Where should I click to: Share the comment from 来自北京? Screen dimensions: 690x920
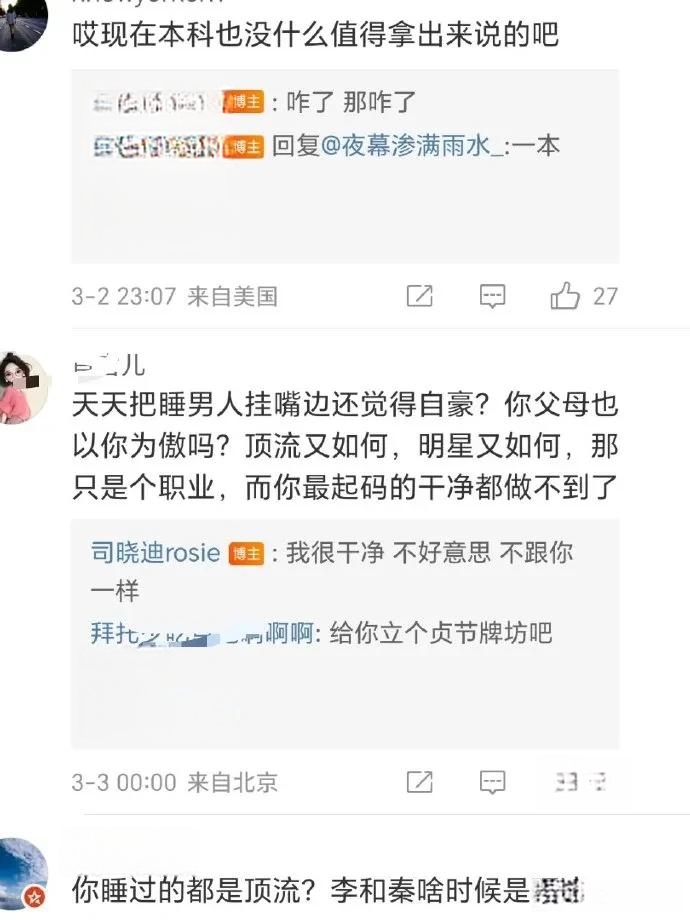(x=420, y=782)
